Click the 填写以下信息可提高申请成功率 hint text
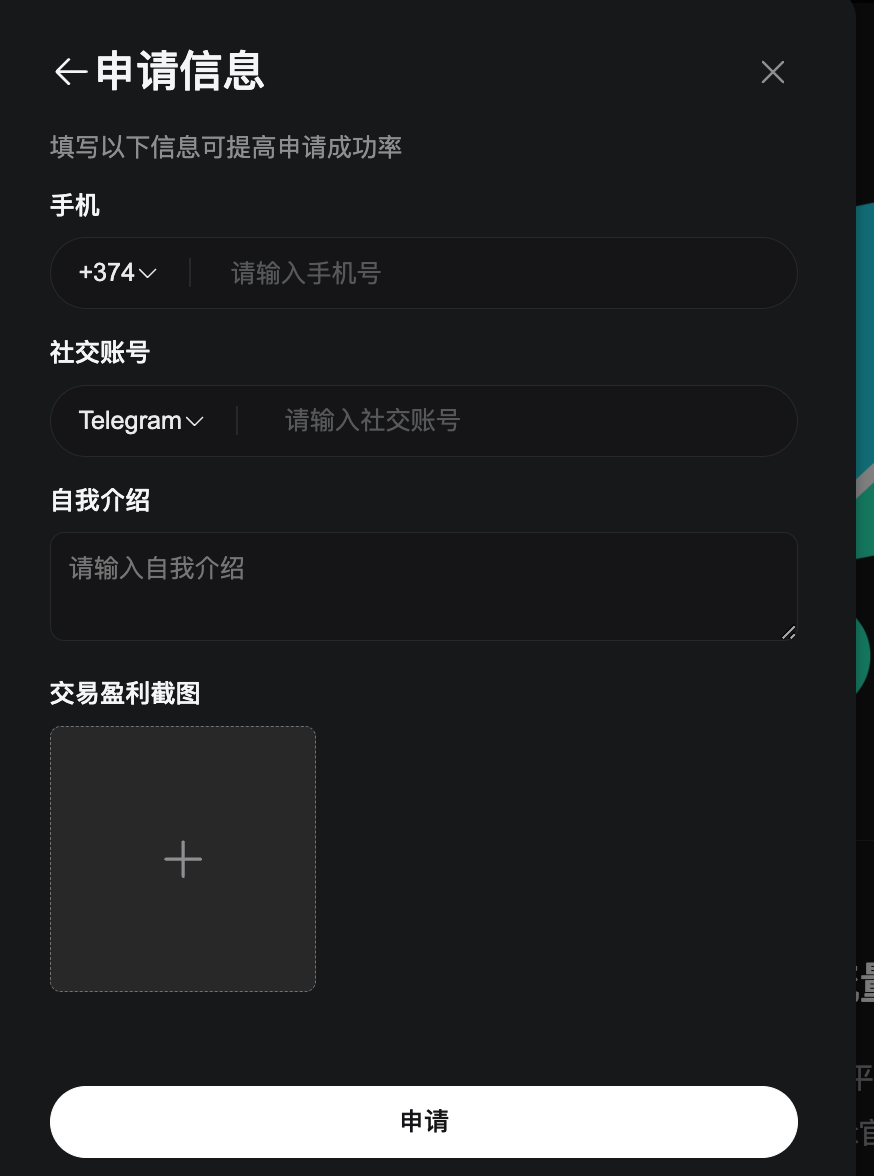The width and height of the screenshot is (874, 1176). tap(226, 147)
